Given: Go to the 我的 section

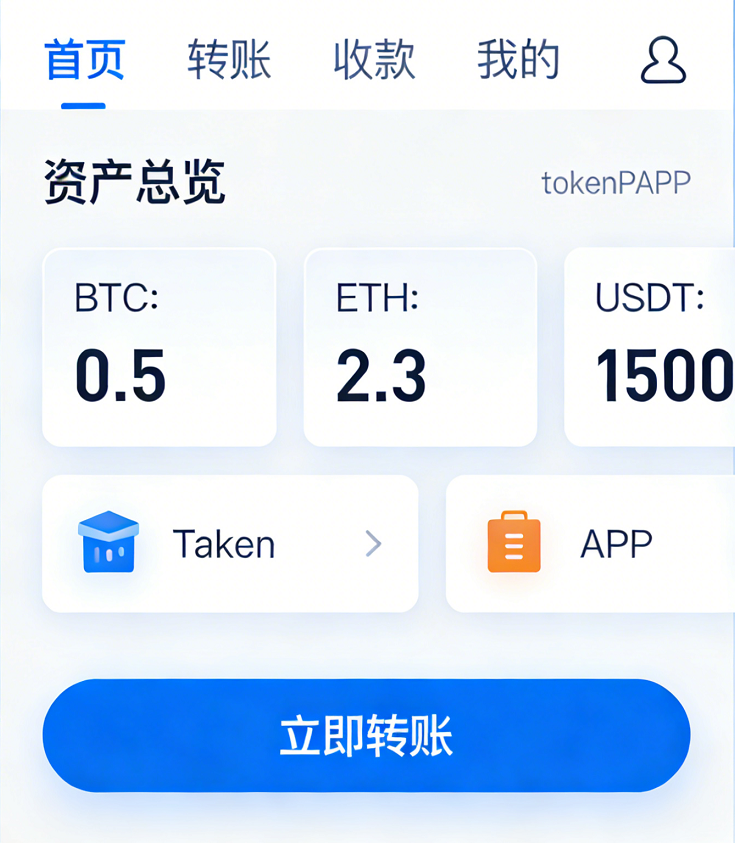Looking at the screenshot, I should (518, 59).
